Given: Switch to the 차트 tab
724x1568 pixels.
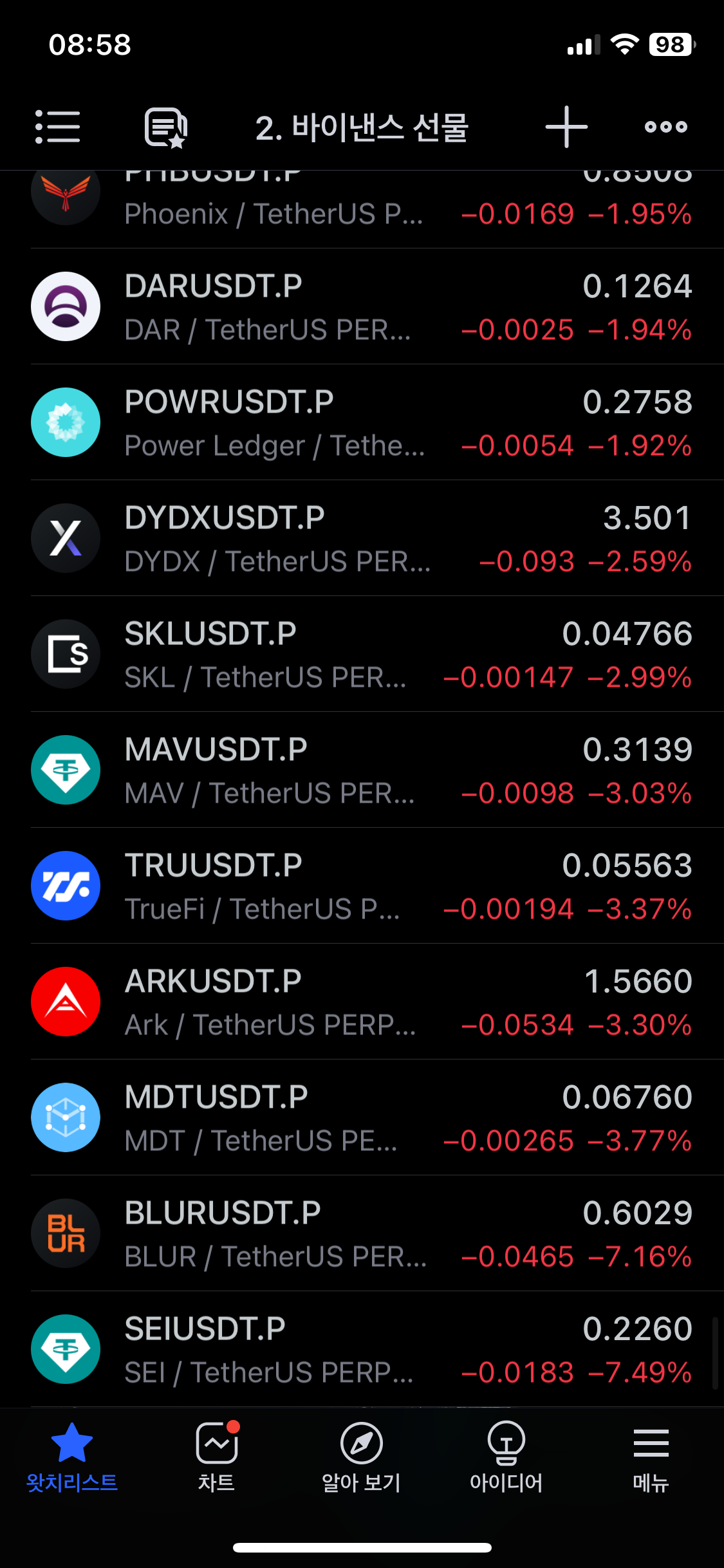Looking at the screenshot, I should [x=217, y=1457].
